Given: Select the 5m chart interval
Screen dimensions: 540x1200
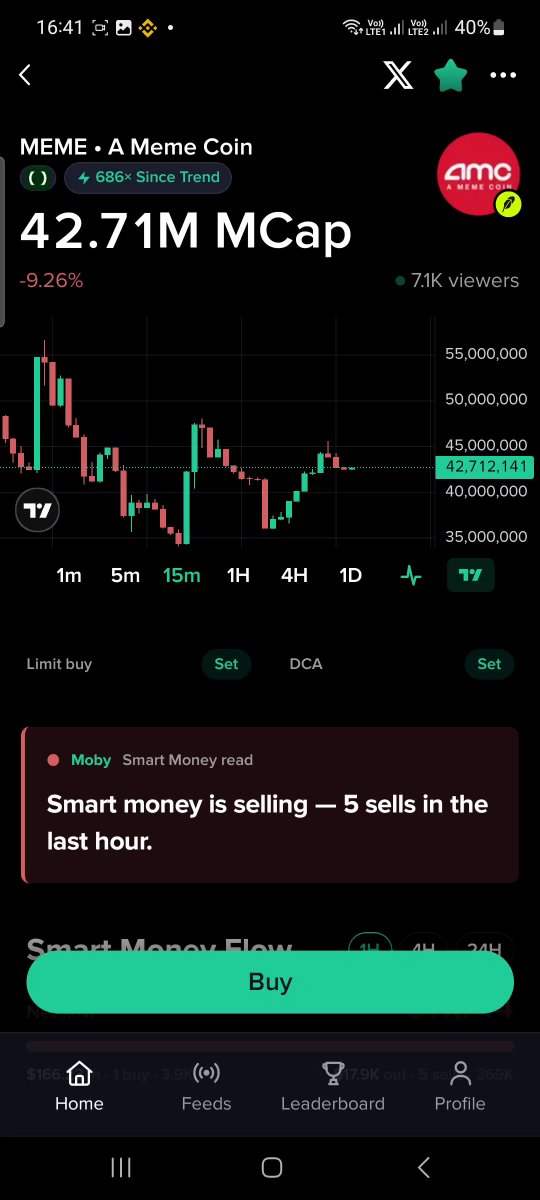Looking at the screenshot, I should point(125,575).
